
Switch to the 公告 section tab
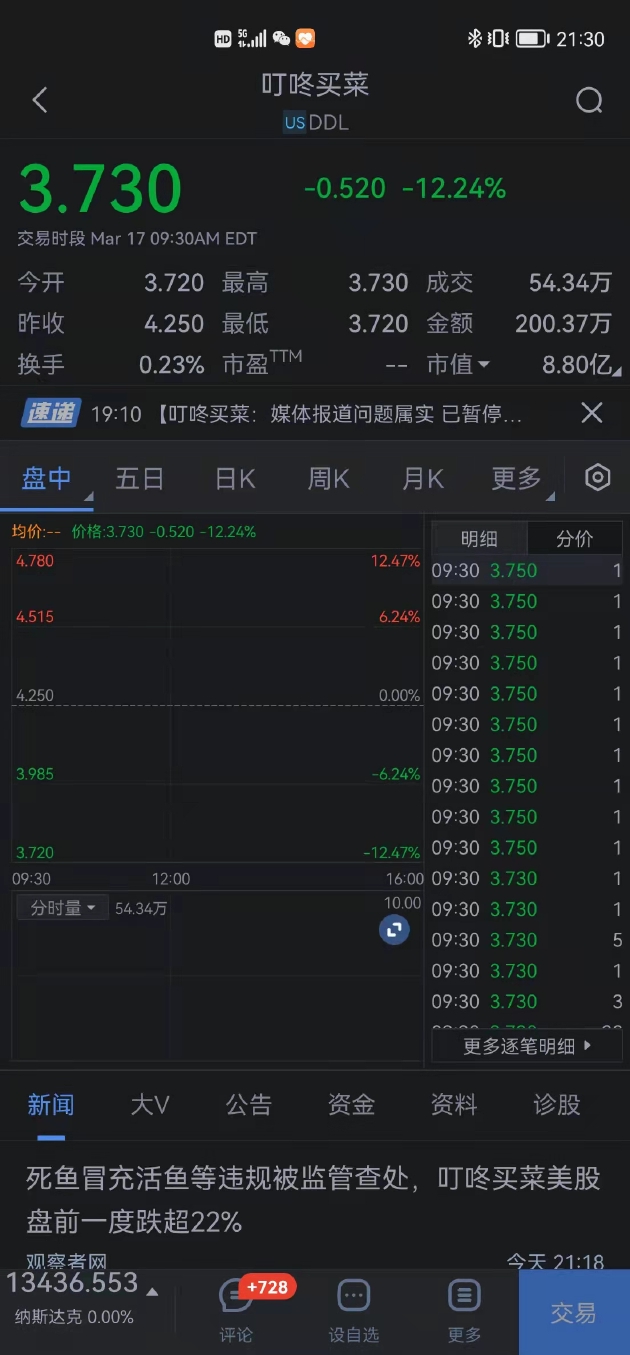tap(249, 1105)
